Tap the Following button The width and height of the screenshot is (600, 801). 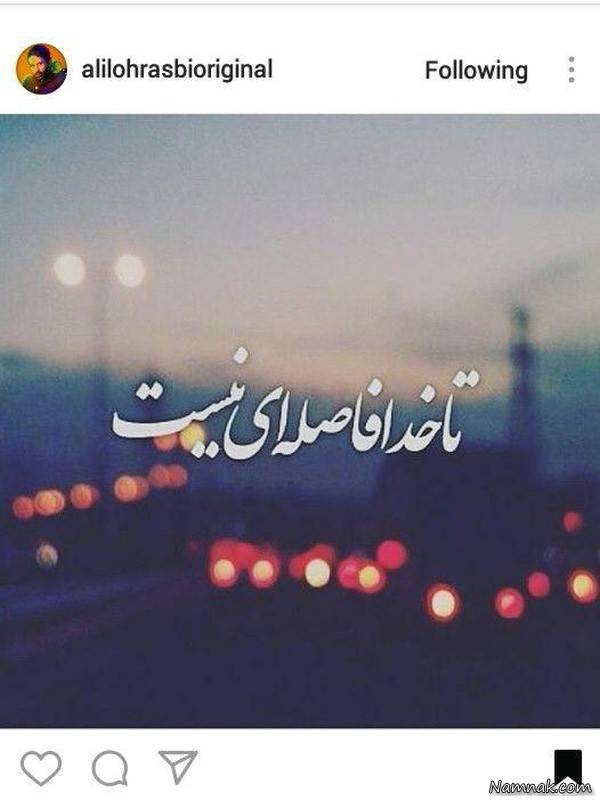[476, 70]
